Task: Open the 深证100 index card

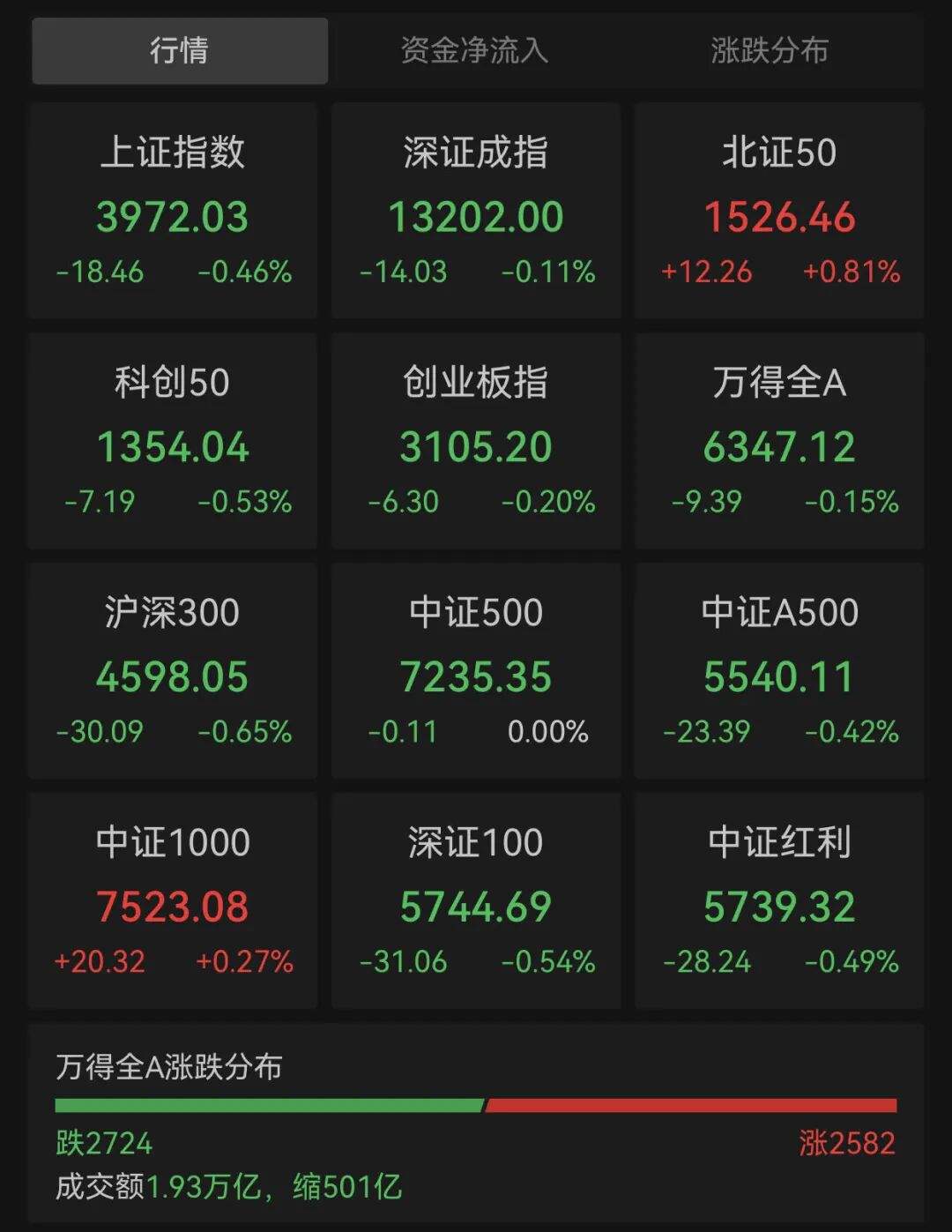Action: coord(476,900)
